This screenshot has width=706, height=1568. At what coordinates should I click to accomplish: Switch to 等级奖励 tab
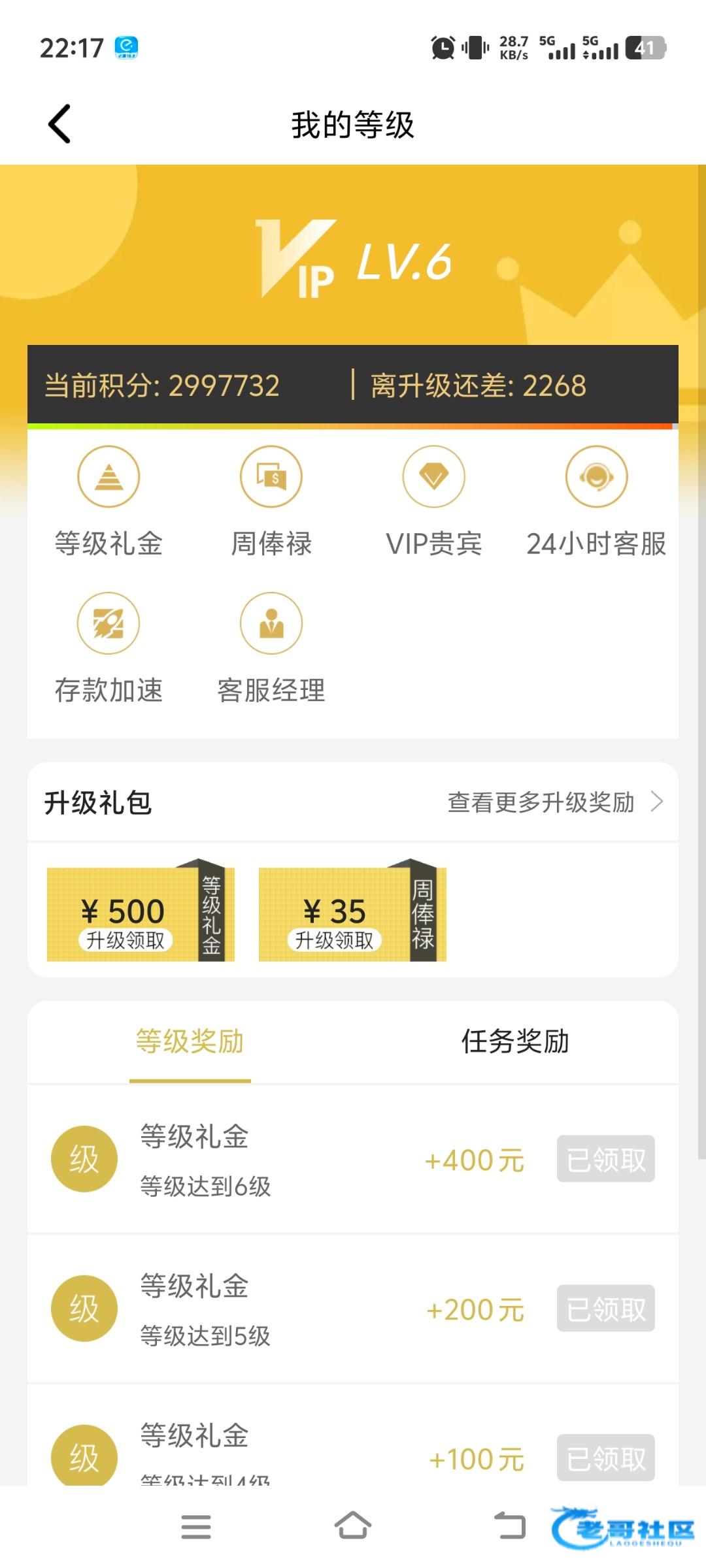[190, 1041]
